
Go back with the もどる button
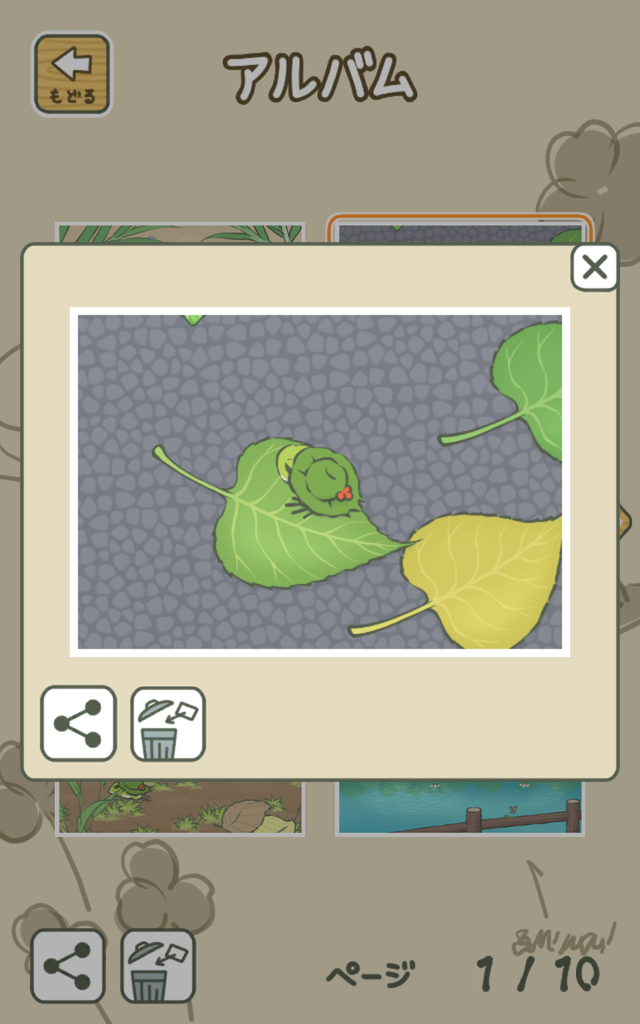point(72,74)
